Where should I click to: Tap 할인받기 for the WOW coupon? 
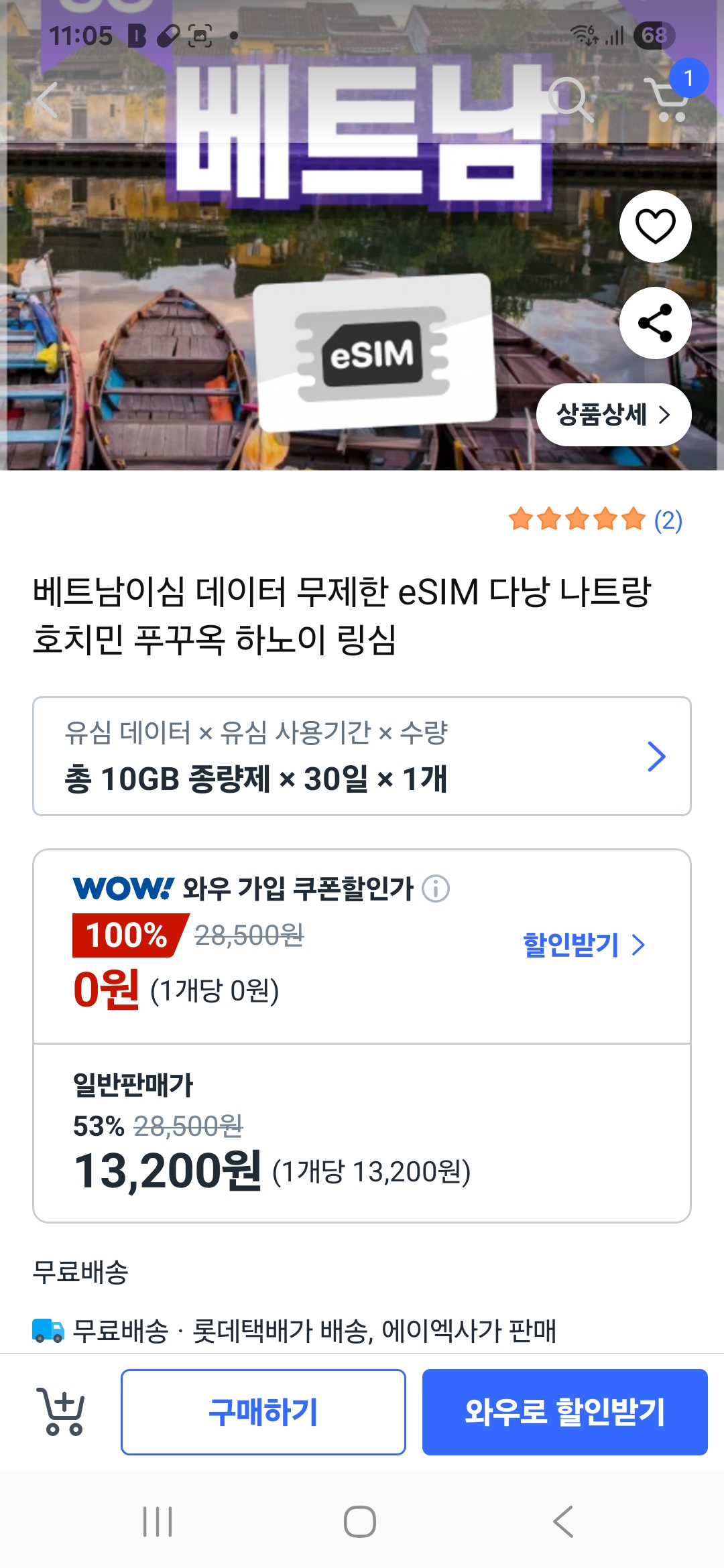(x=583, y=945)
